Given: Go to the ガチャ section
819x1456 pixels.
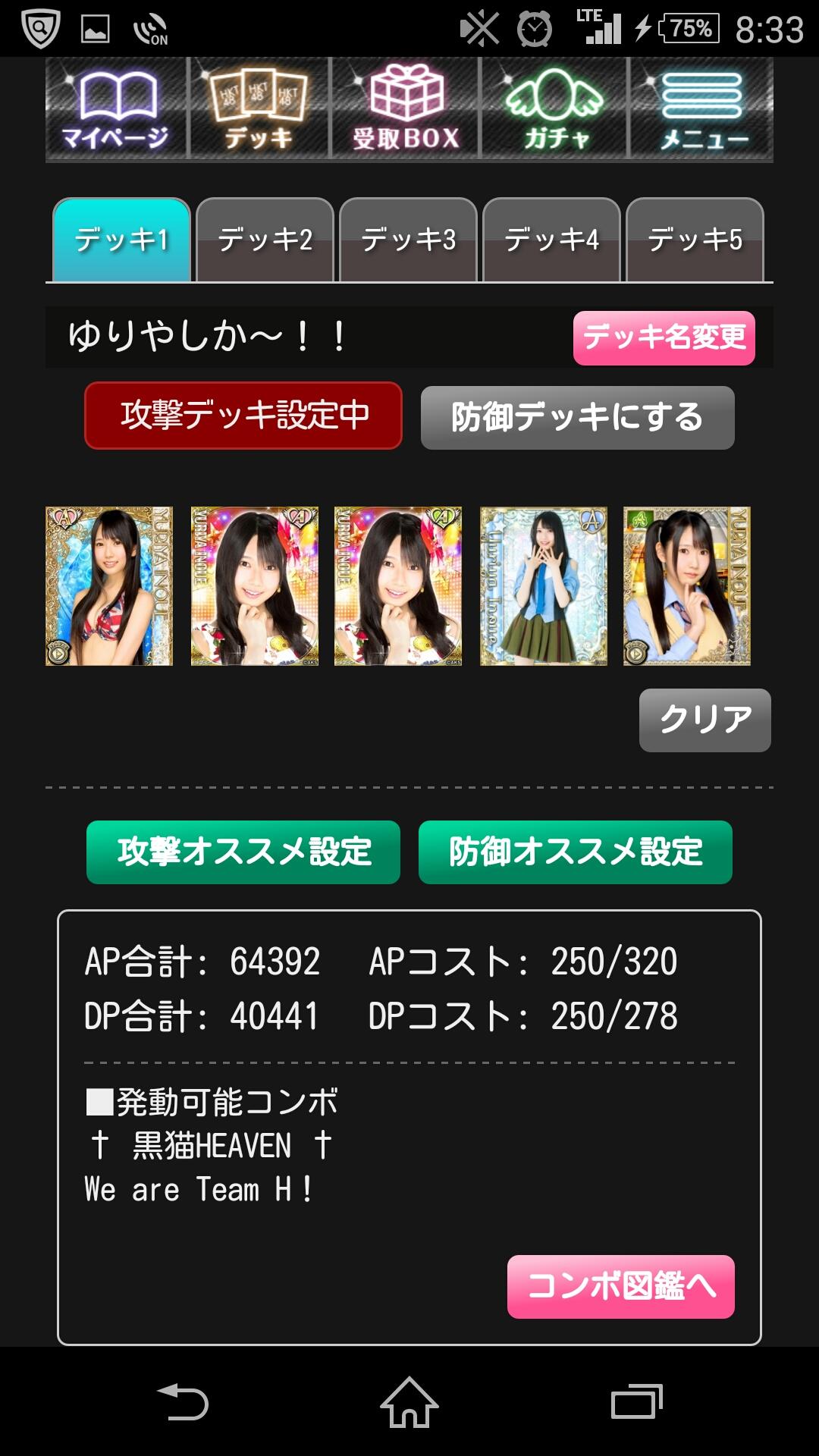Looking at the screenshot, I should click(555, 108).
